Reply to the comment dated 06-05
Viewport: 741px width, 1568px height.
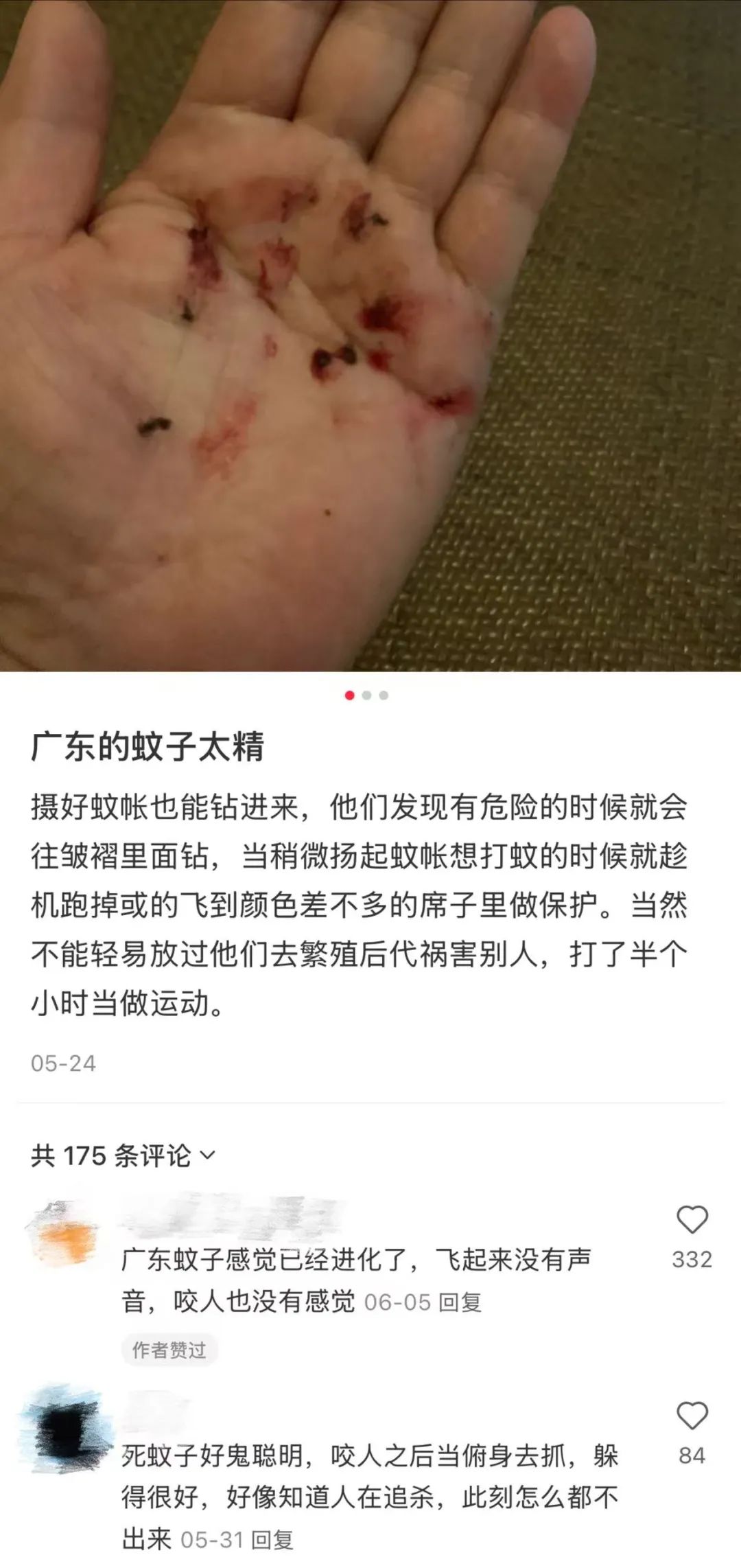pos(460,1302)
